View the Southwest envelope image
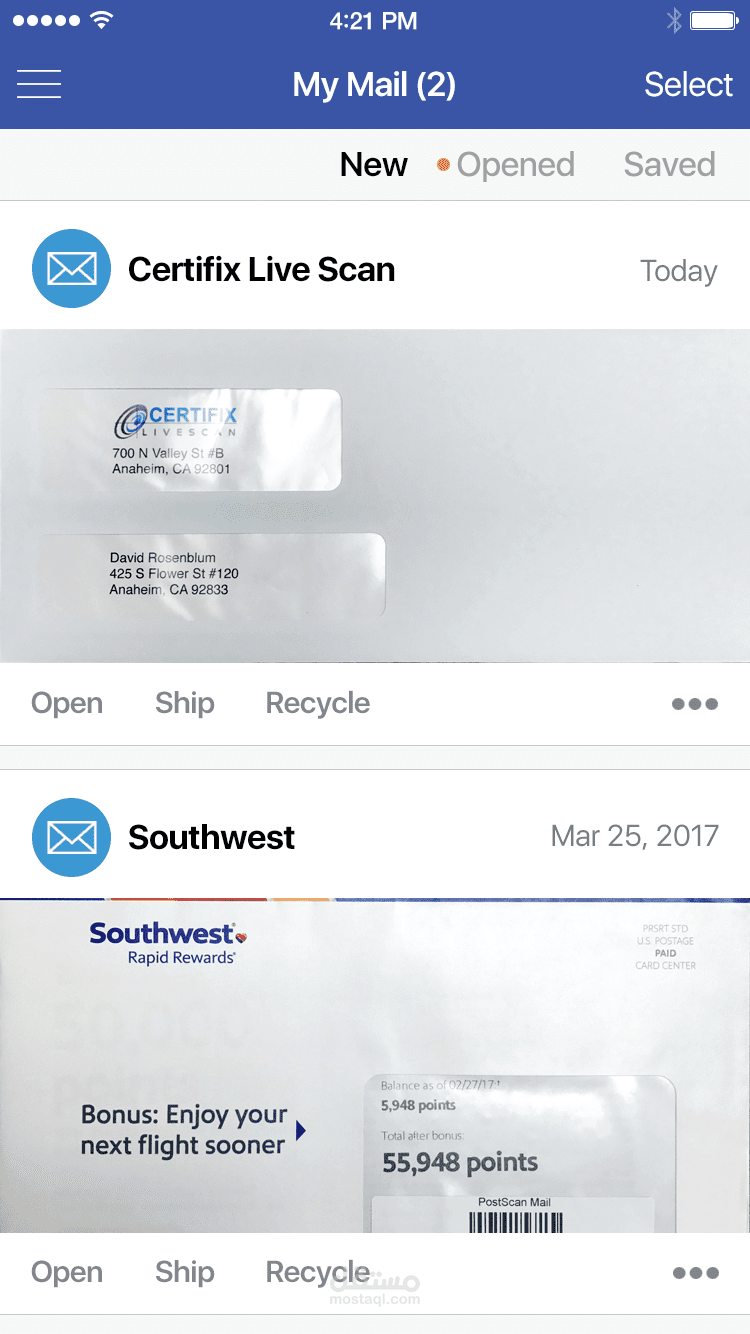Viewport: 750px width, 1334px height. tap(375, 1065)
